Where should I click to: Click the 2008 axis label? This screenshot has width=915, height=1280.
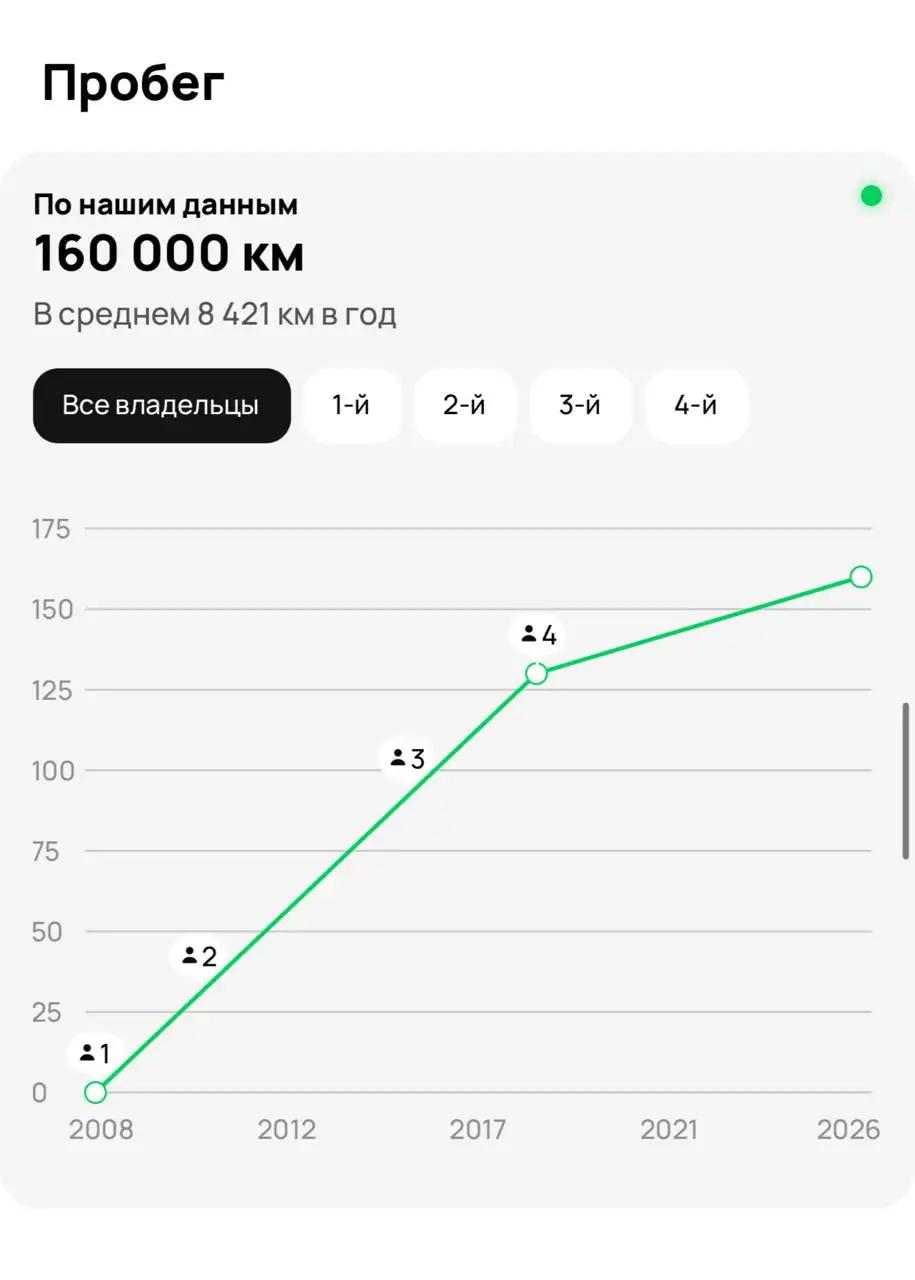click(x=101, y=1130)
